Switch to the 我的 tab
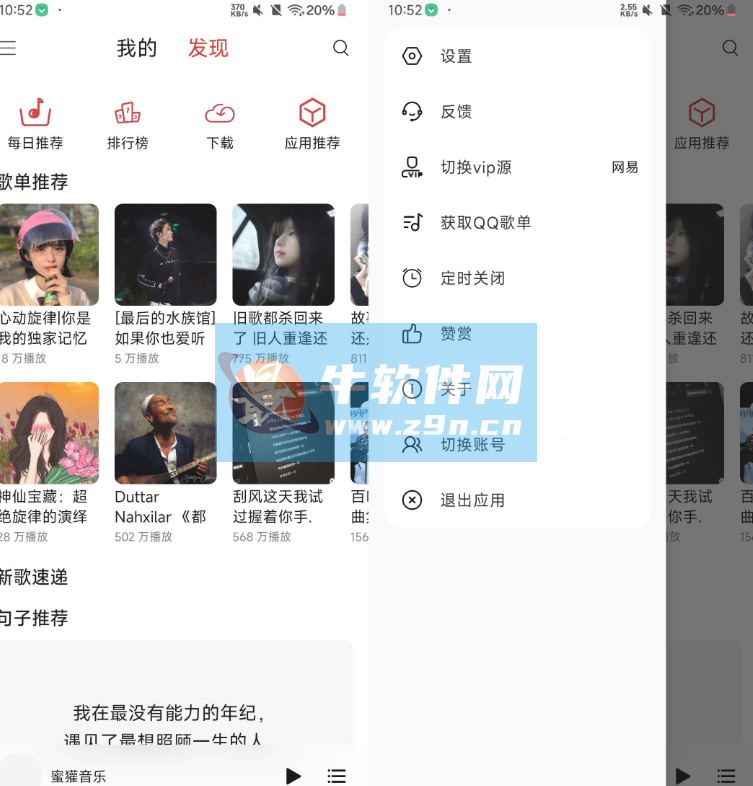 click(137, 48)
